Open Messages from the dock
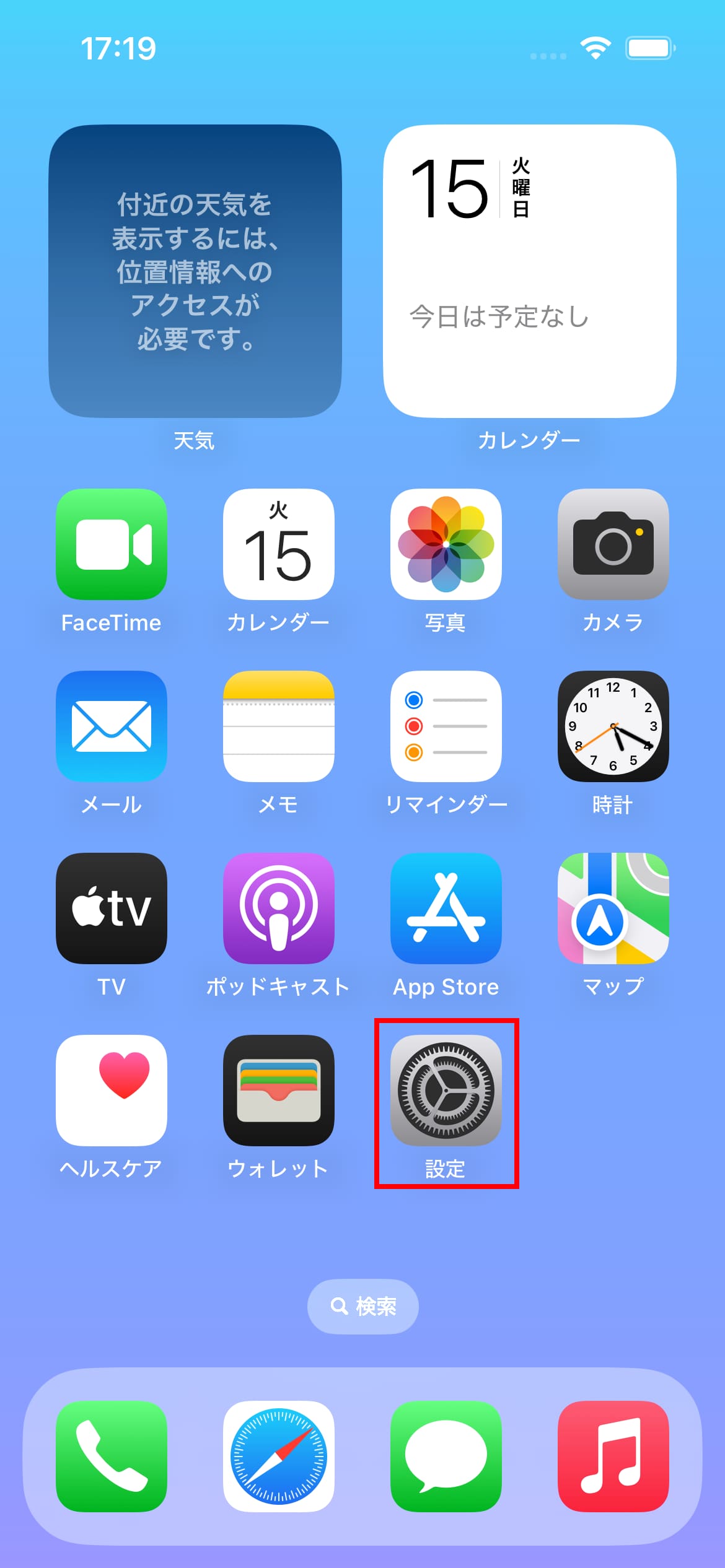The image size is (725, 1568). click(x=446, y=1457)
